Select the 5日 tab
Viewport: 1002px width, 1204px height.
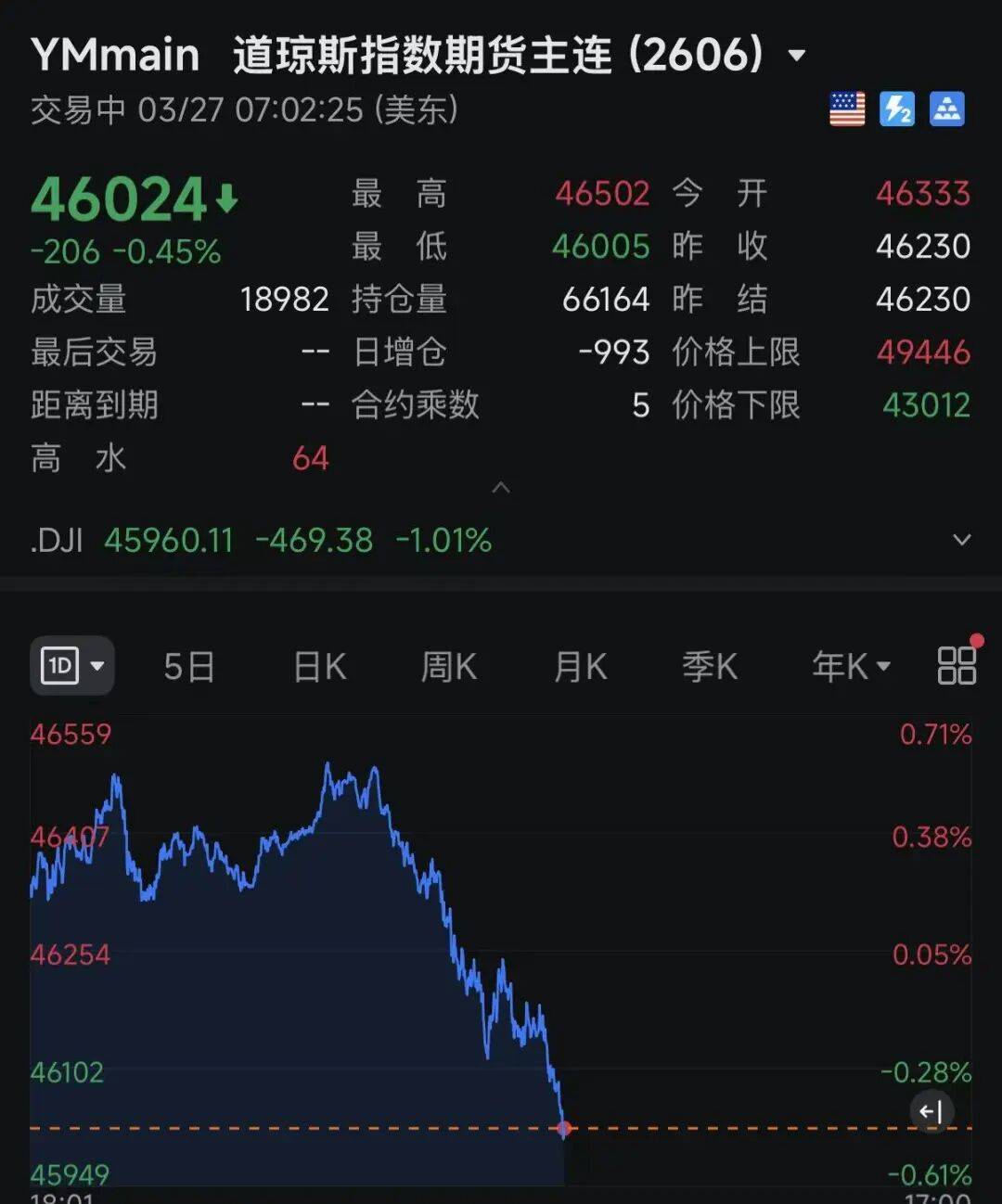tap(189, 666)
